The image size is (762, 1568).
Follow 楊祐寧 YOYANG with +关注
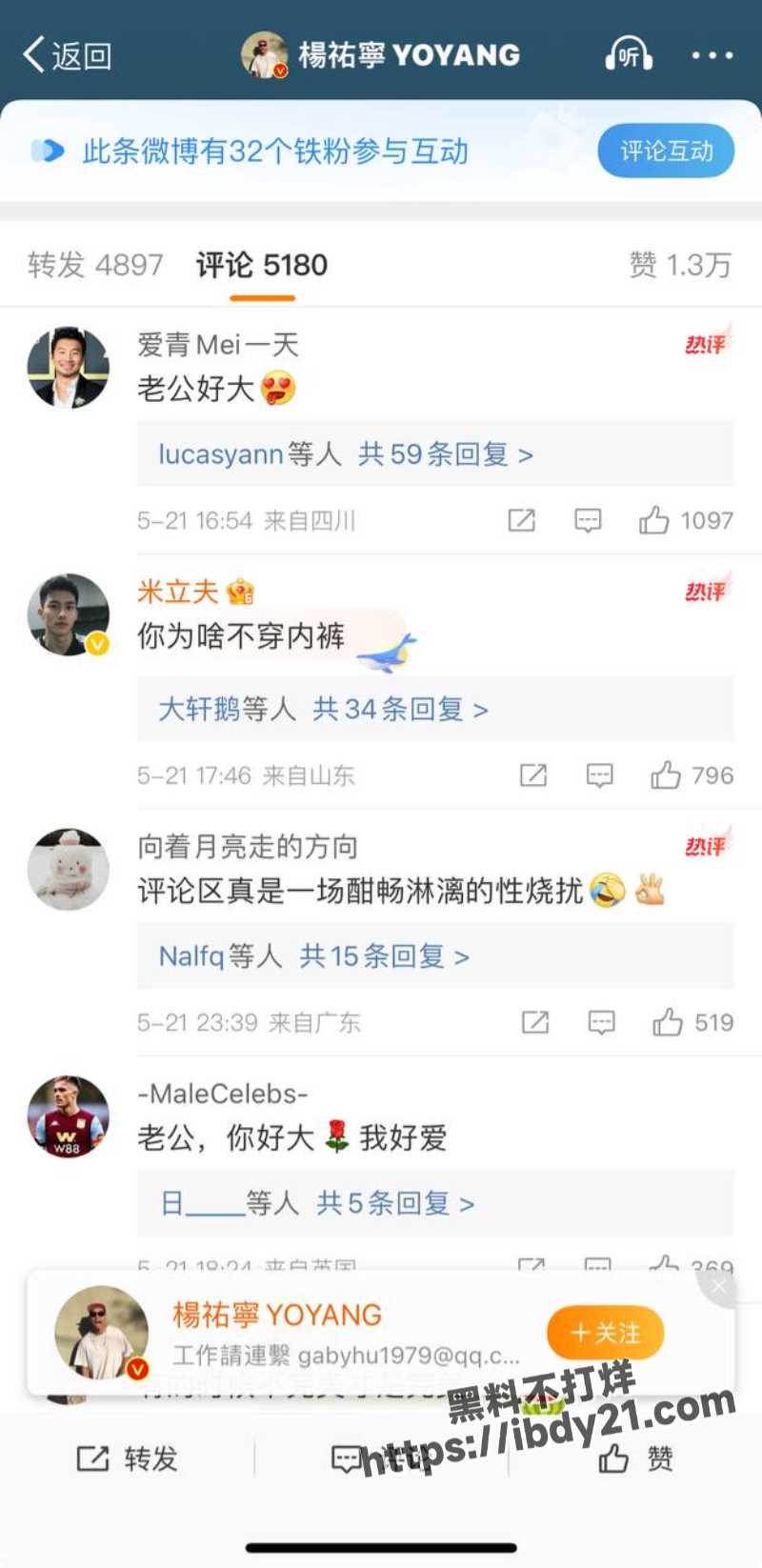click(604, 1333)
